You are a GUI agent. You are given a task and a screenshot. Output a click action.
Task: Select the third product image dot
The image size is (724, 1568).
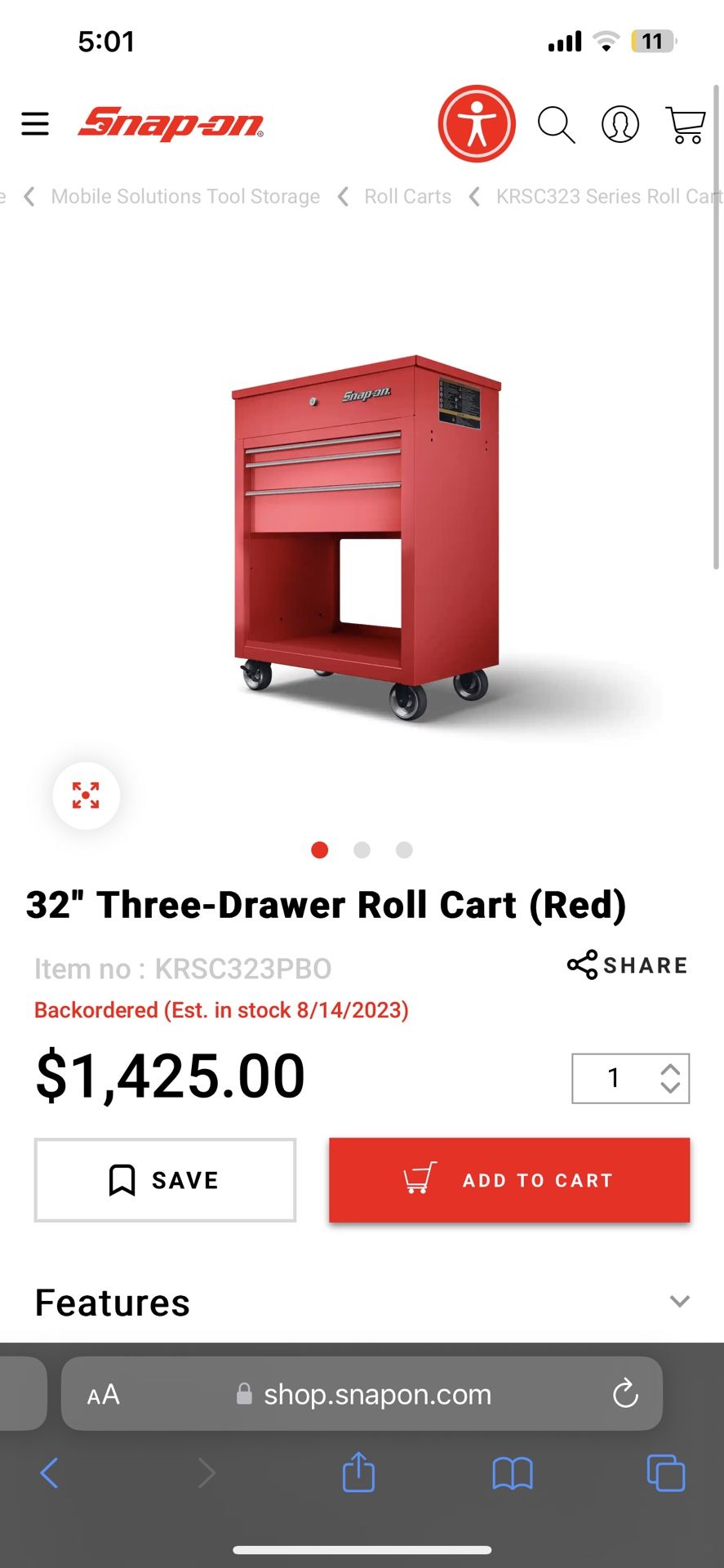403,850
